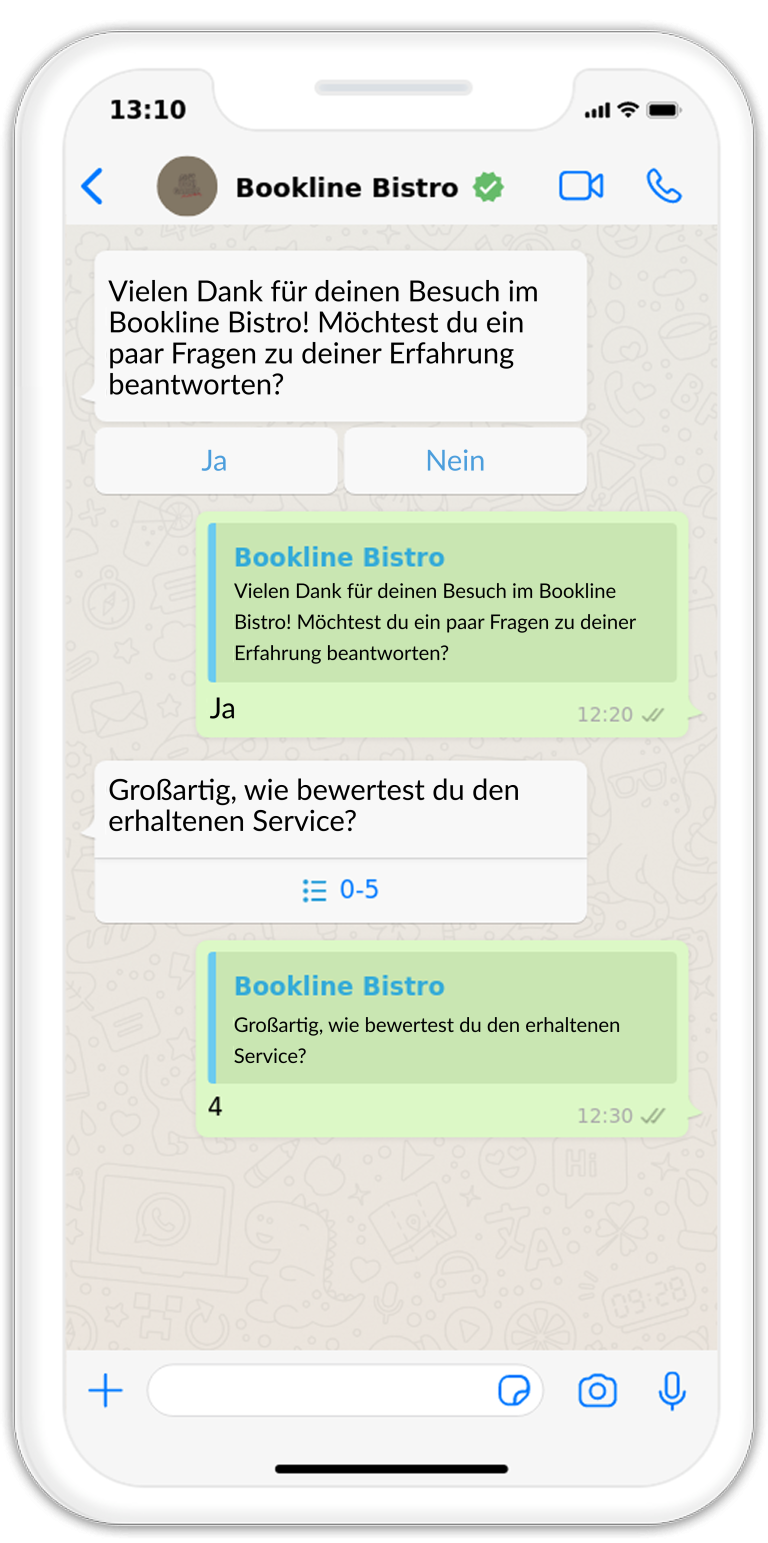
Task: Record a voice message with the microphone
Action: point(672,1390)
